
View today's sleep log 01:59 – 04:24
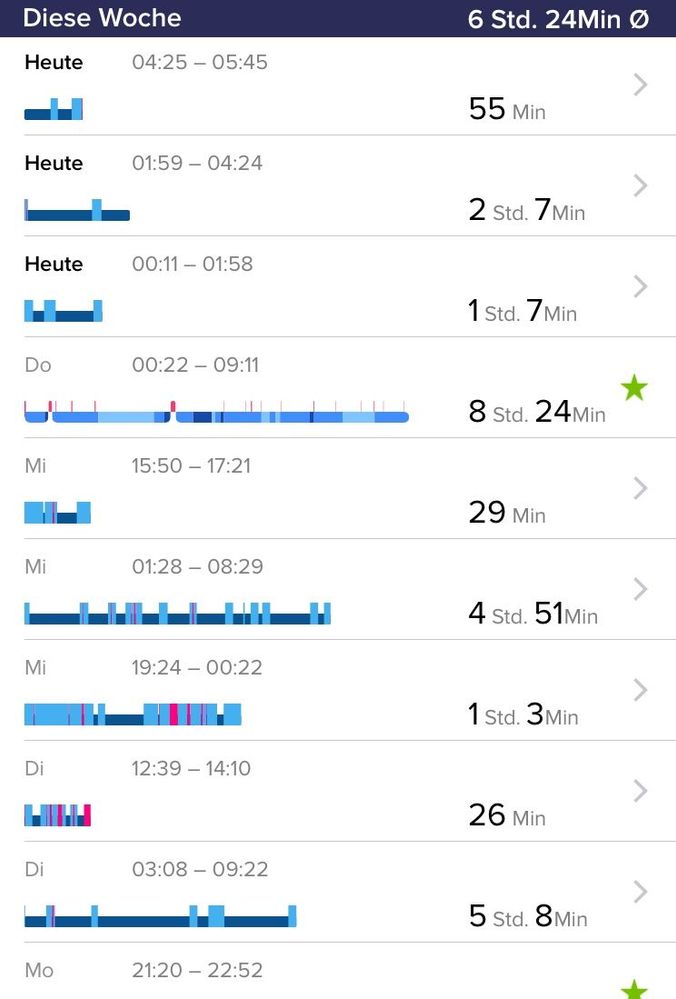coord(338,187)
